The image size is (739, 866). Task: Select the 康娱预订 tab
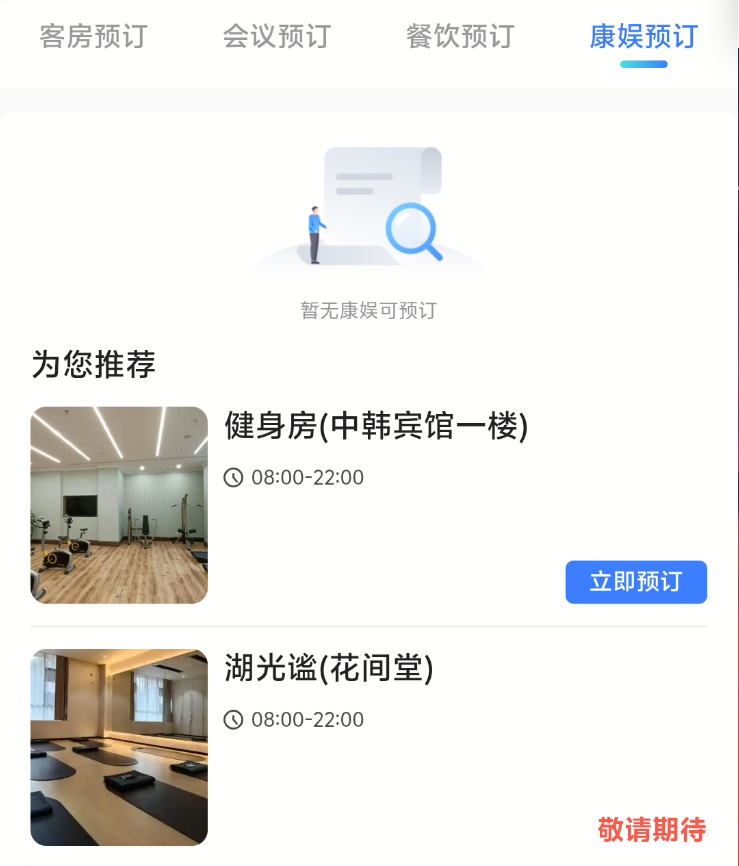643,37
